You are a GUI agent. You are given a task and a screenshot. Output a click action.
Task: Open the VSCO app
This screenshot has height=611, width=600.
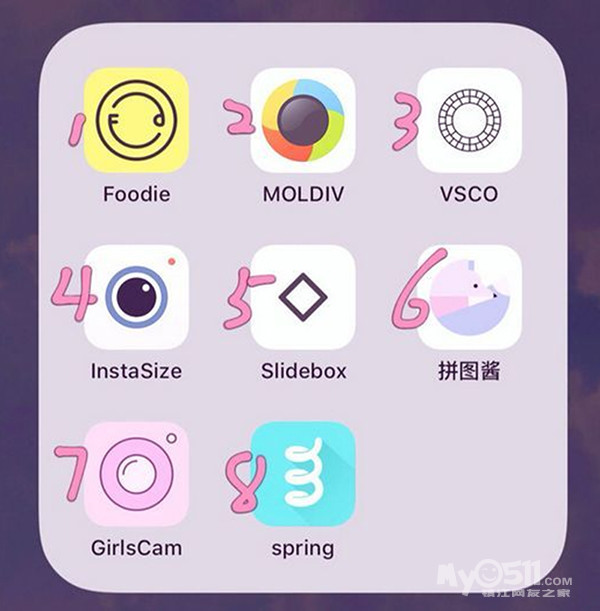coord(469,119)
